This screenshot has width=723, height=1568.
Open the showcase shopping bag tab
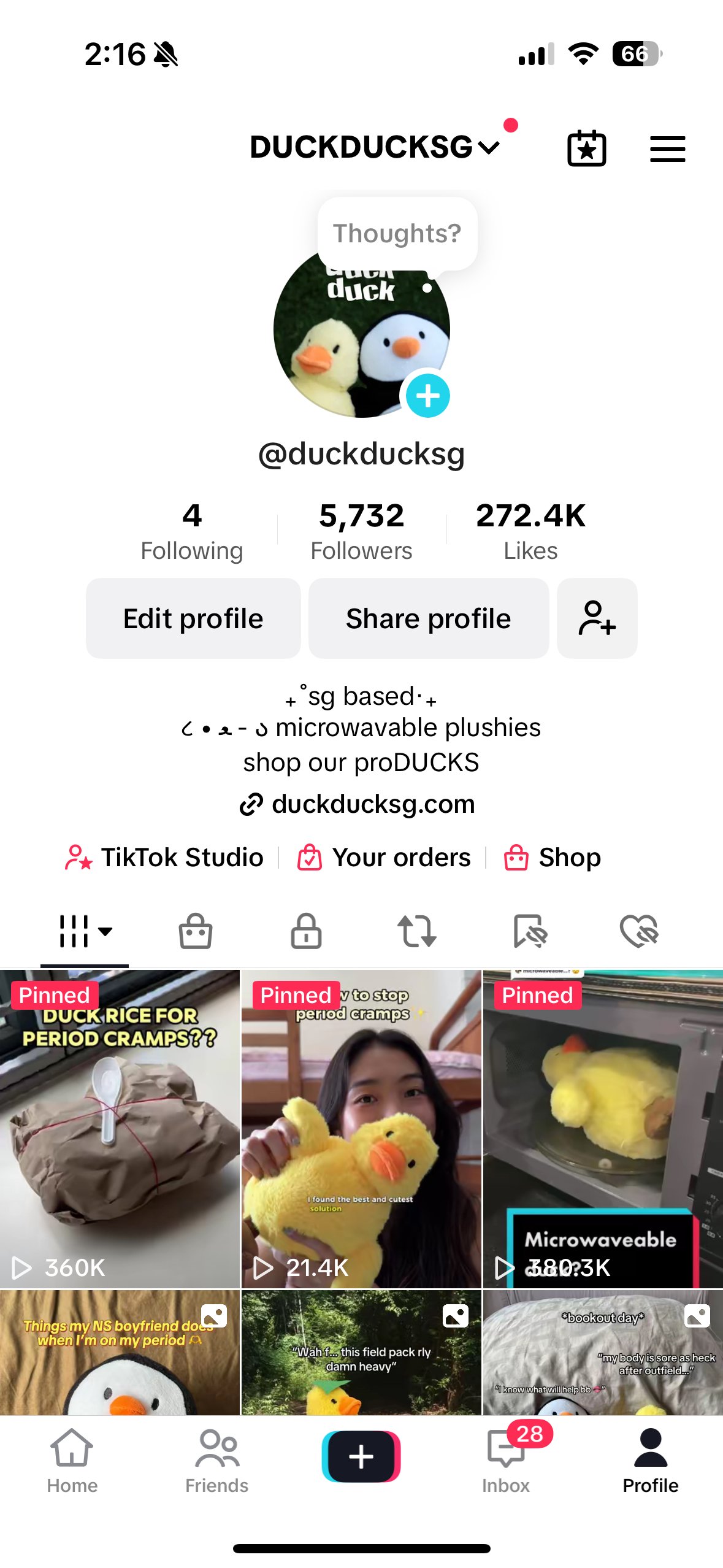pyautogui.click(x=195, y=931)
